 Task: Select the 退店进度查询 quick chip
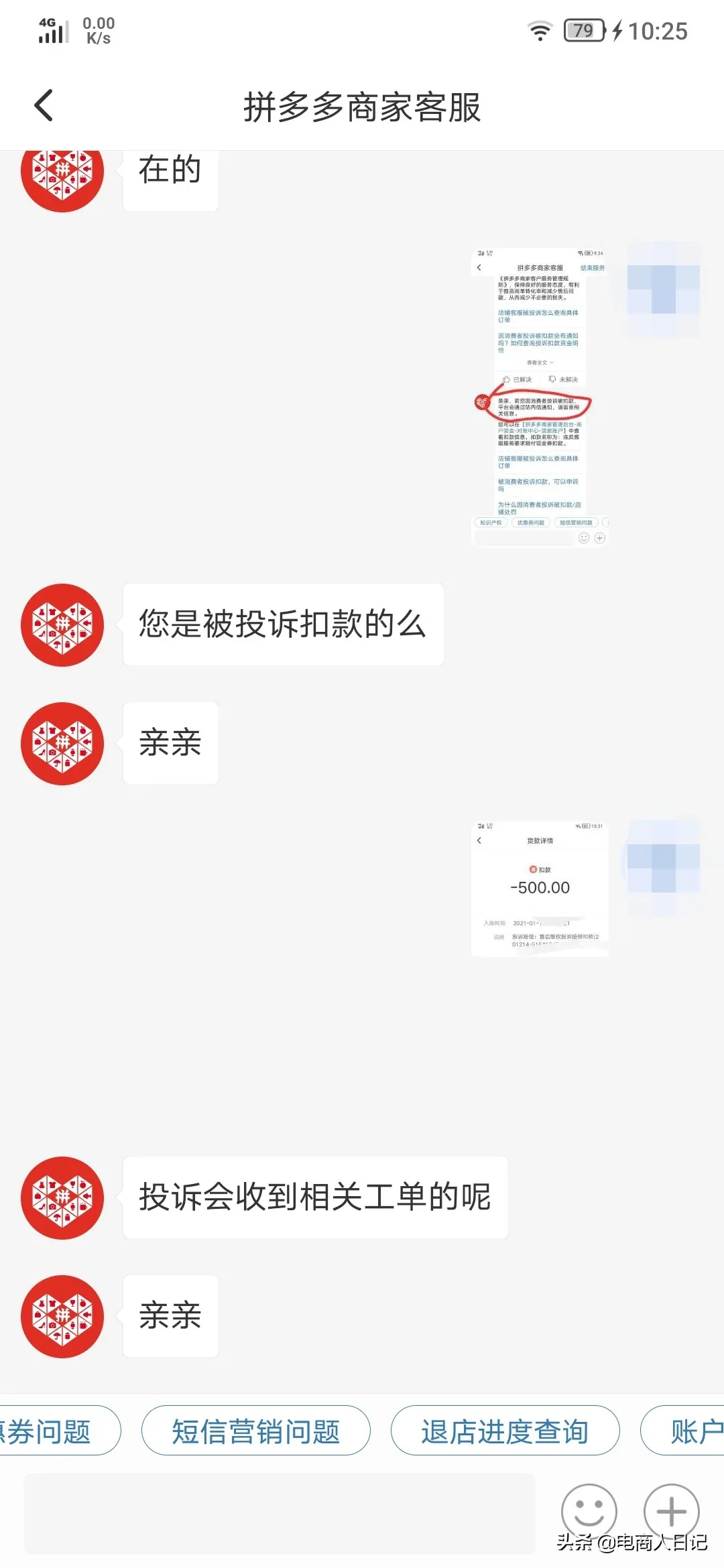(x=505, y=1431)
